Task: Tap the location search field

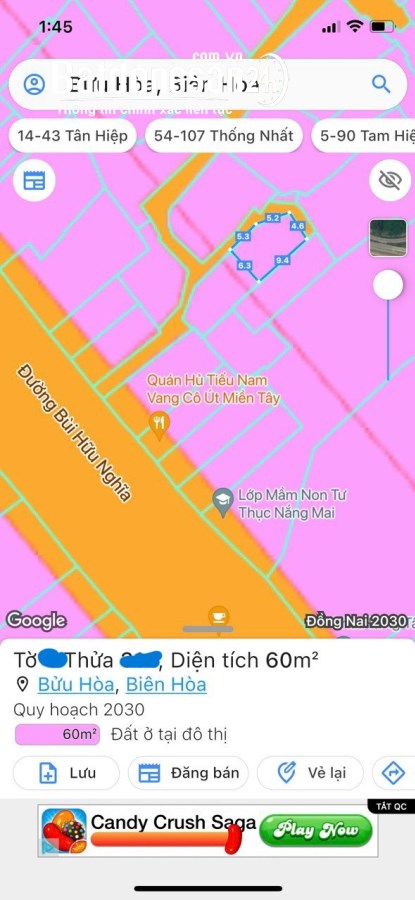Action: [x=208, y=84]
